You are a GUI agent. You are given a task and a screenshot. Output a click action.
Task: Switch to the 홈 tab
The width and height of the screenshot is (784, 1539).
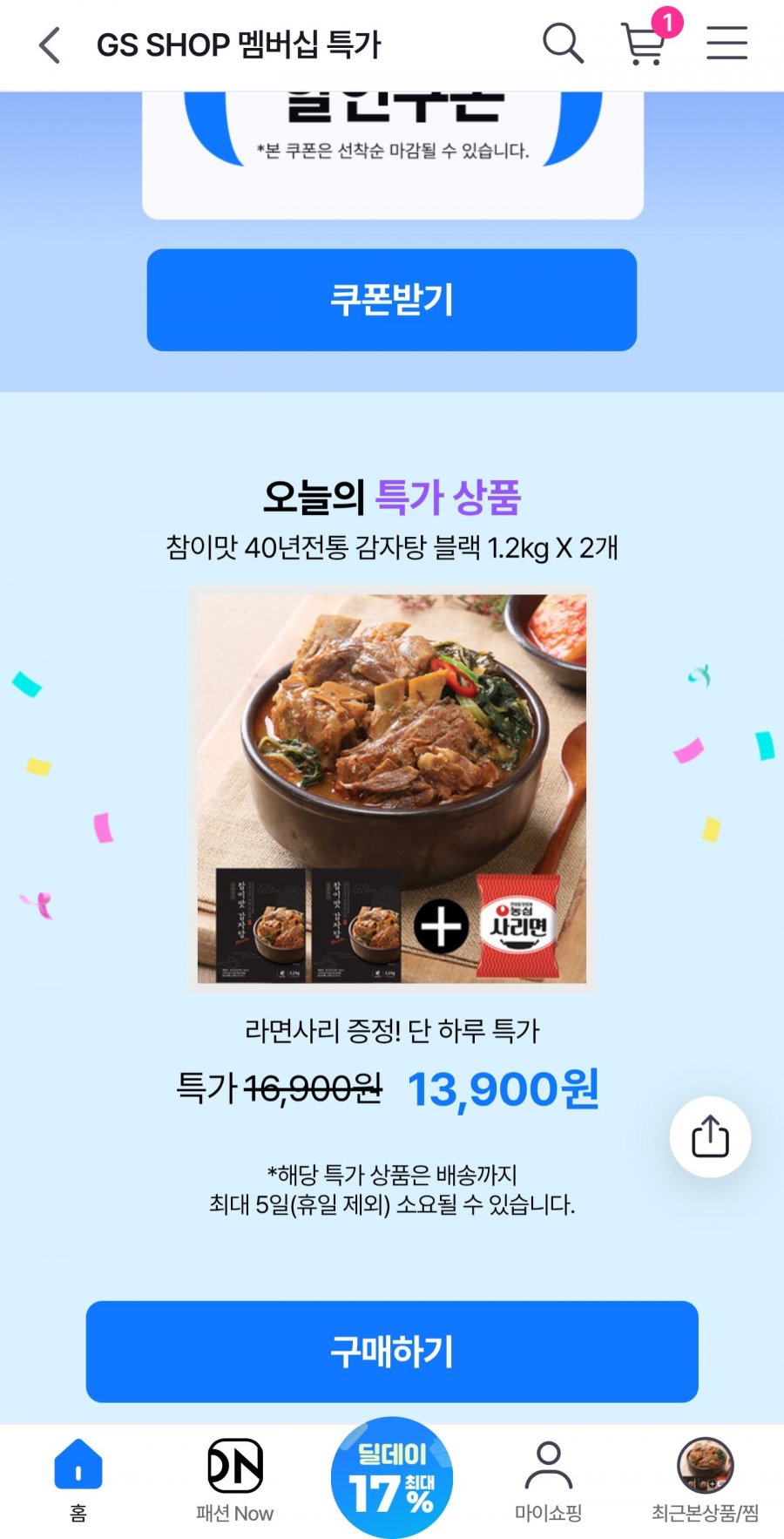[78, 1478]
